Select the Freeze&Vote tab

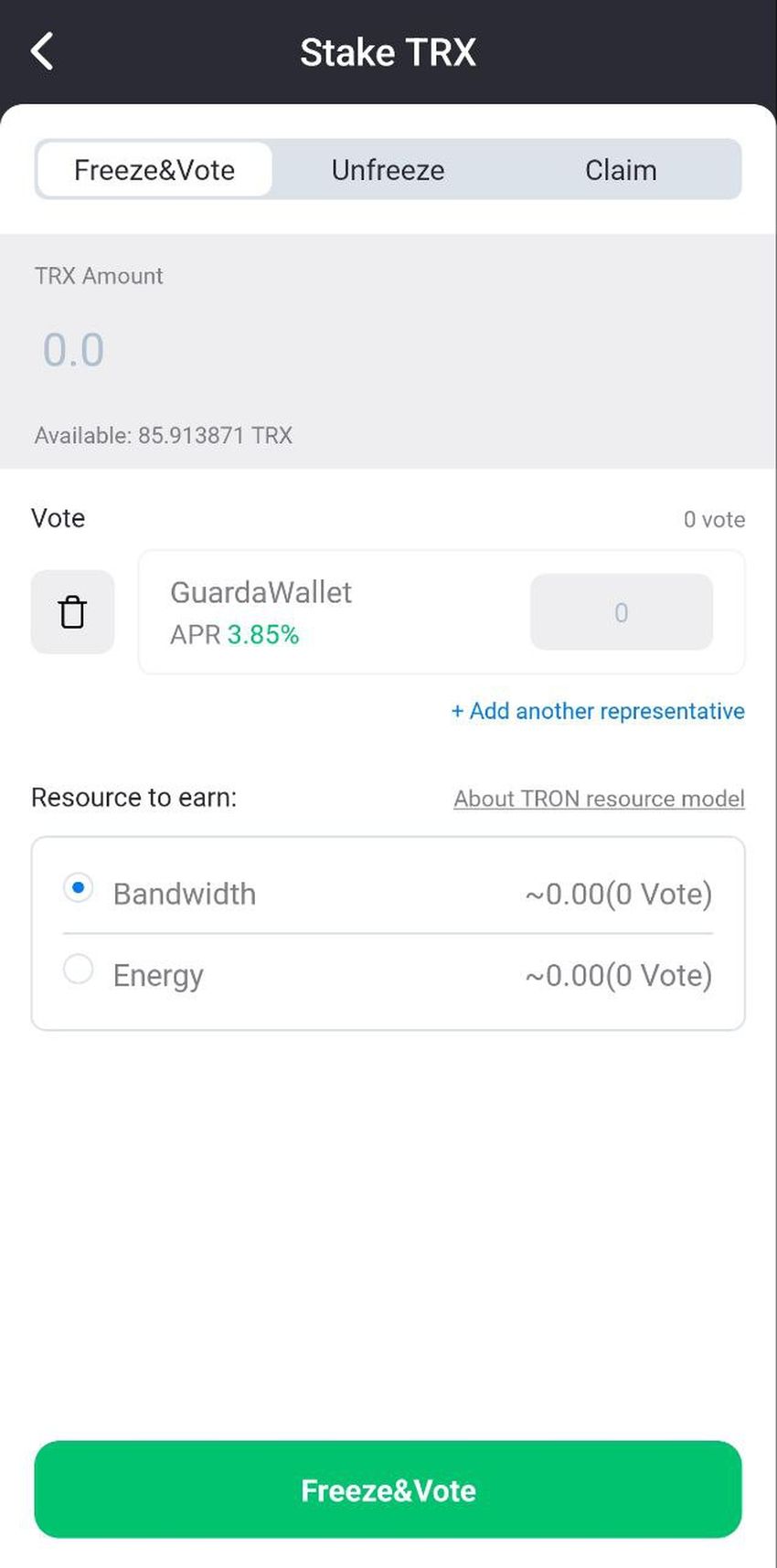154,170
